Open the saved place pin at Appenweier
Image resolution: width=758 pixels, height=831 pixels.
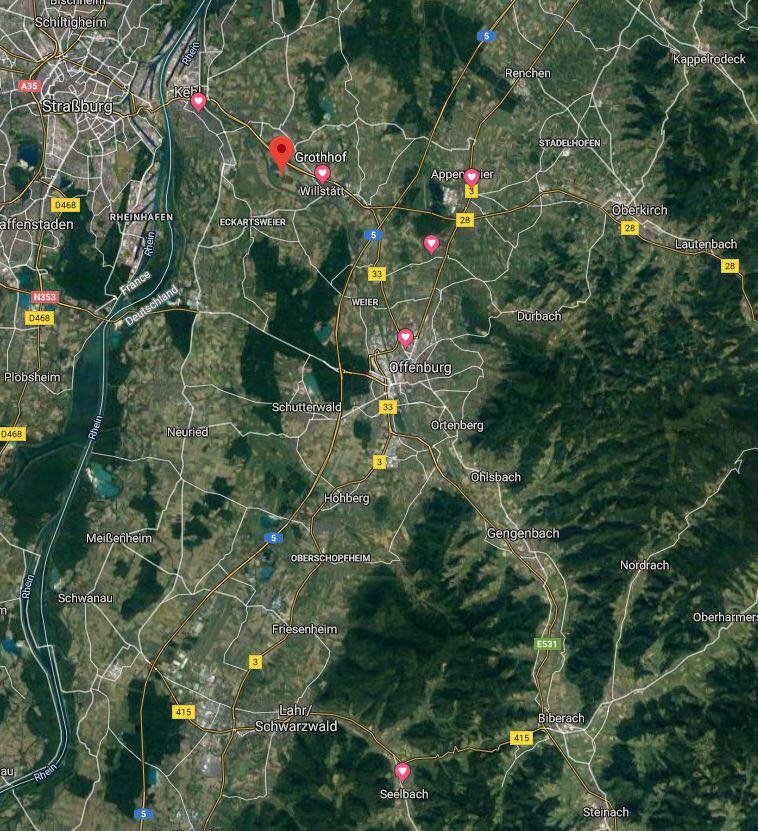[471, 177]
